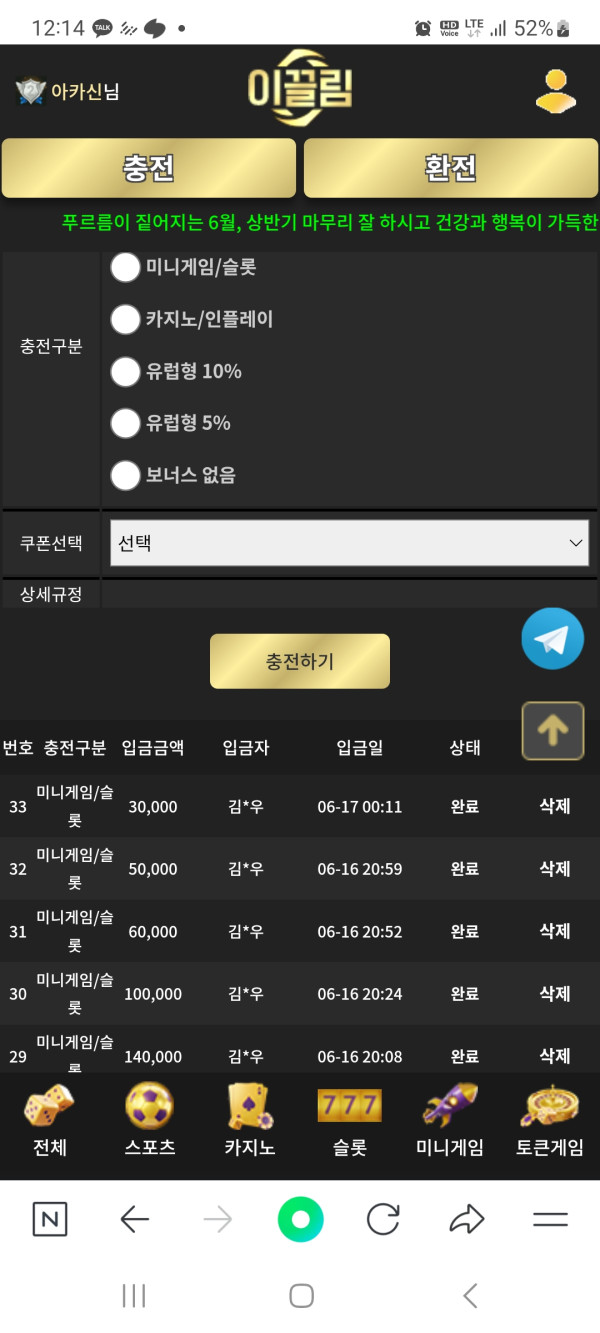Delete deposit record number 31
Screen dimensions: 600x1333
pyautogui.click(x=554, y=931)
